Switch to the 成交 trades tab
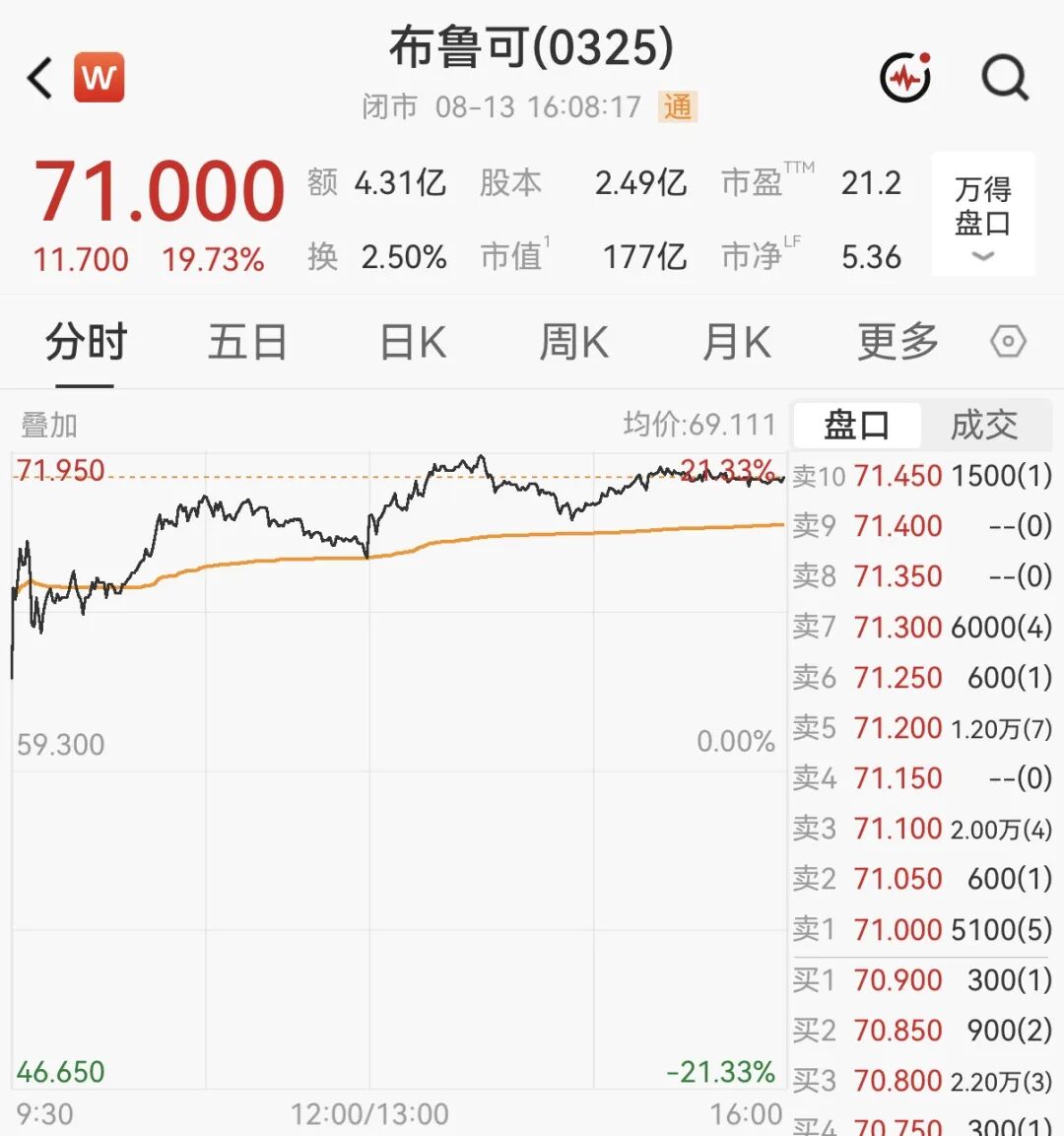The width and height of the screenshot is (1064, 1136). coord(984,426)
